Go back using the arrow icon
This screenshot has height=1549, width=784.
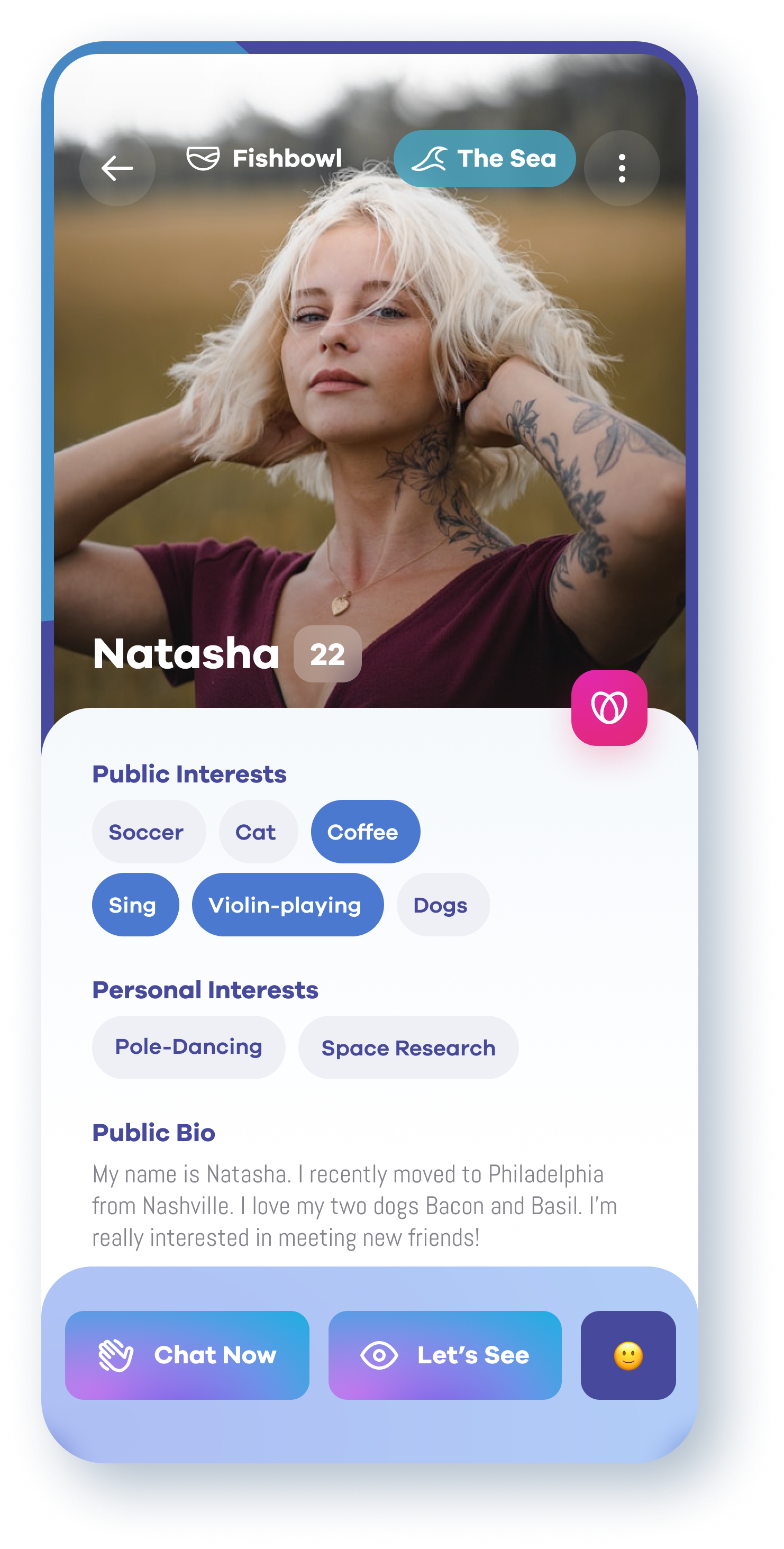point(117,168)
